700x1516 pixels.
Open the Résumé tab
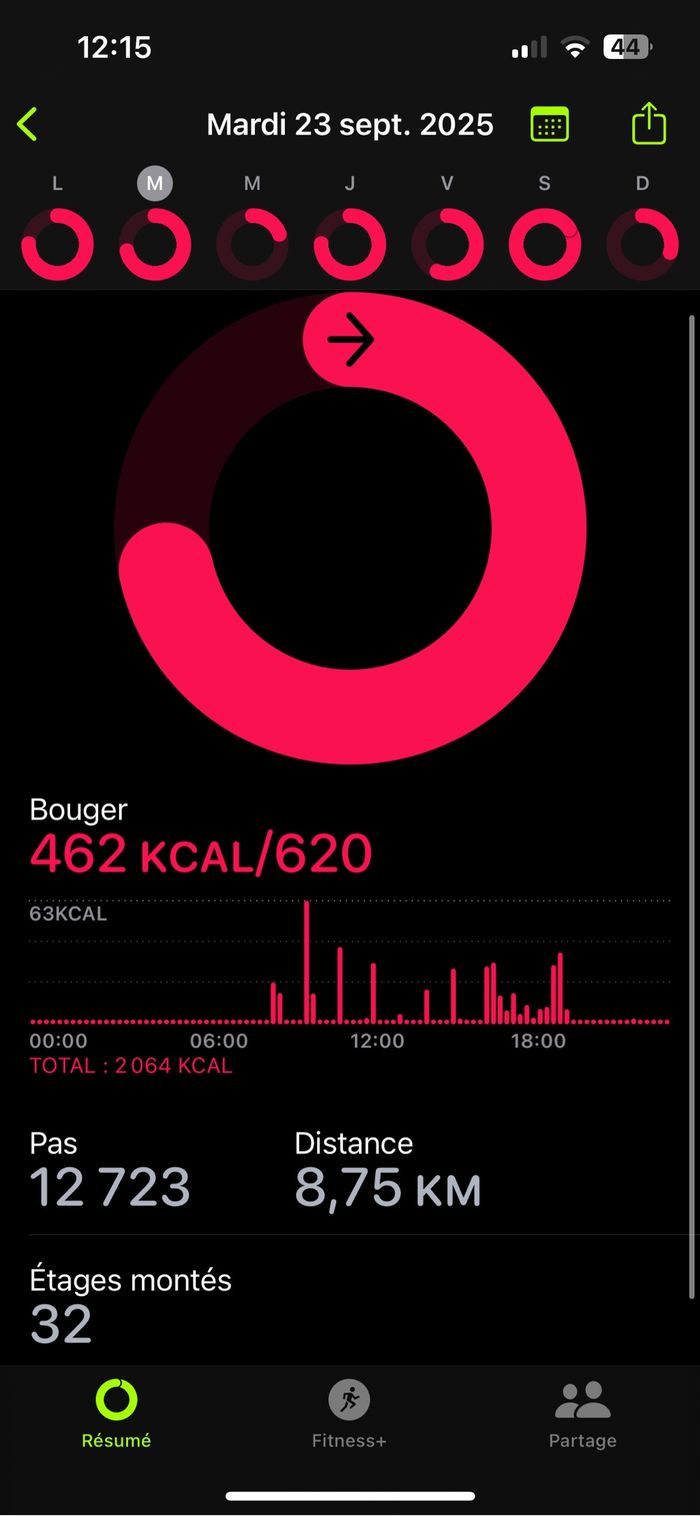[116, 1412]
